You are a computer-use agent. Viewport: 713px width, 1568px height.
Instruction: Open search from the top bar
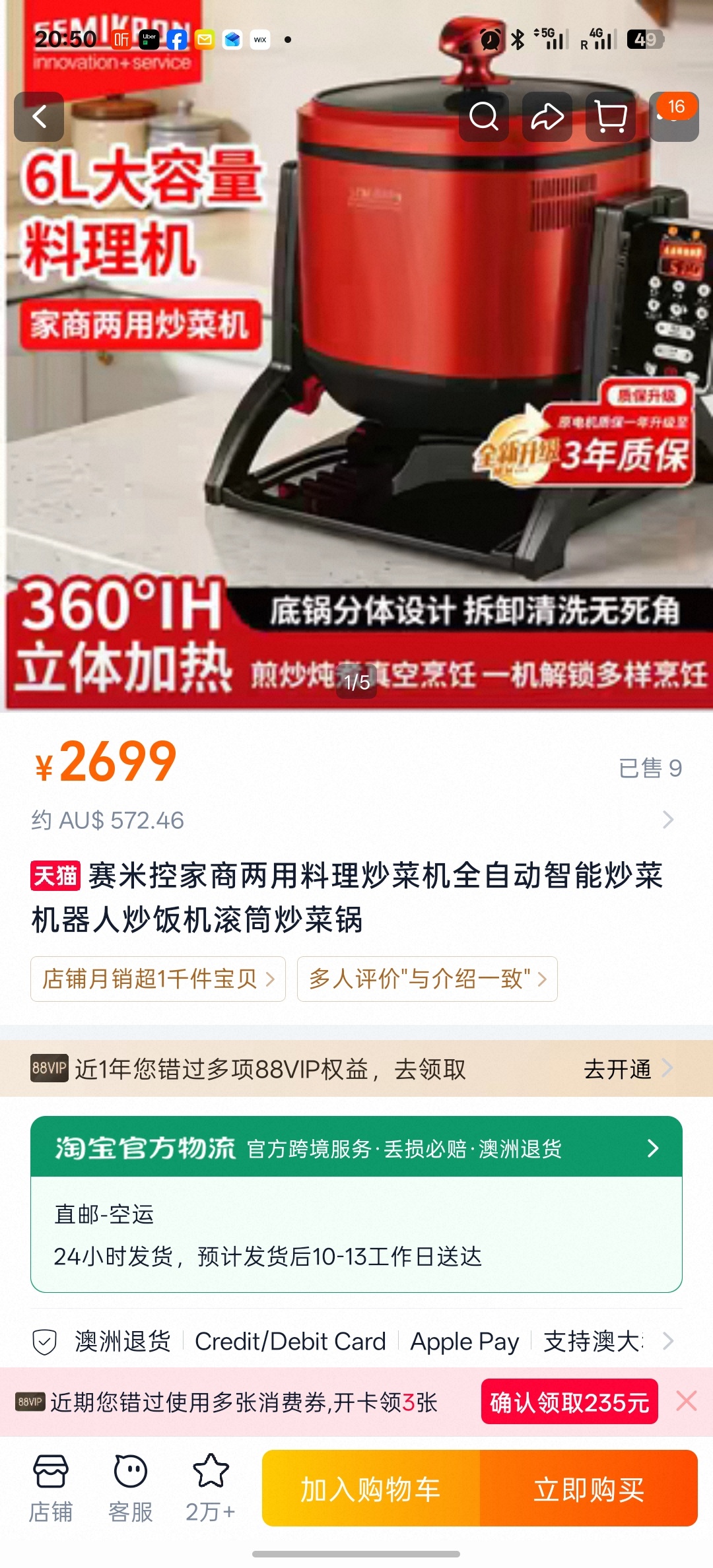click(484, 117)
